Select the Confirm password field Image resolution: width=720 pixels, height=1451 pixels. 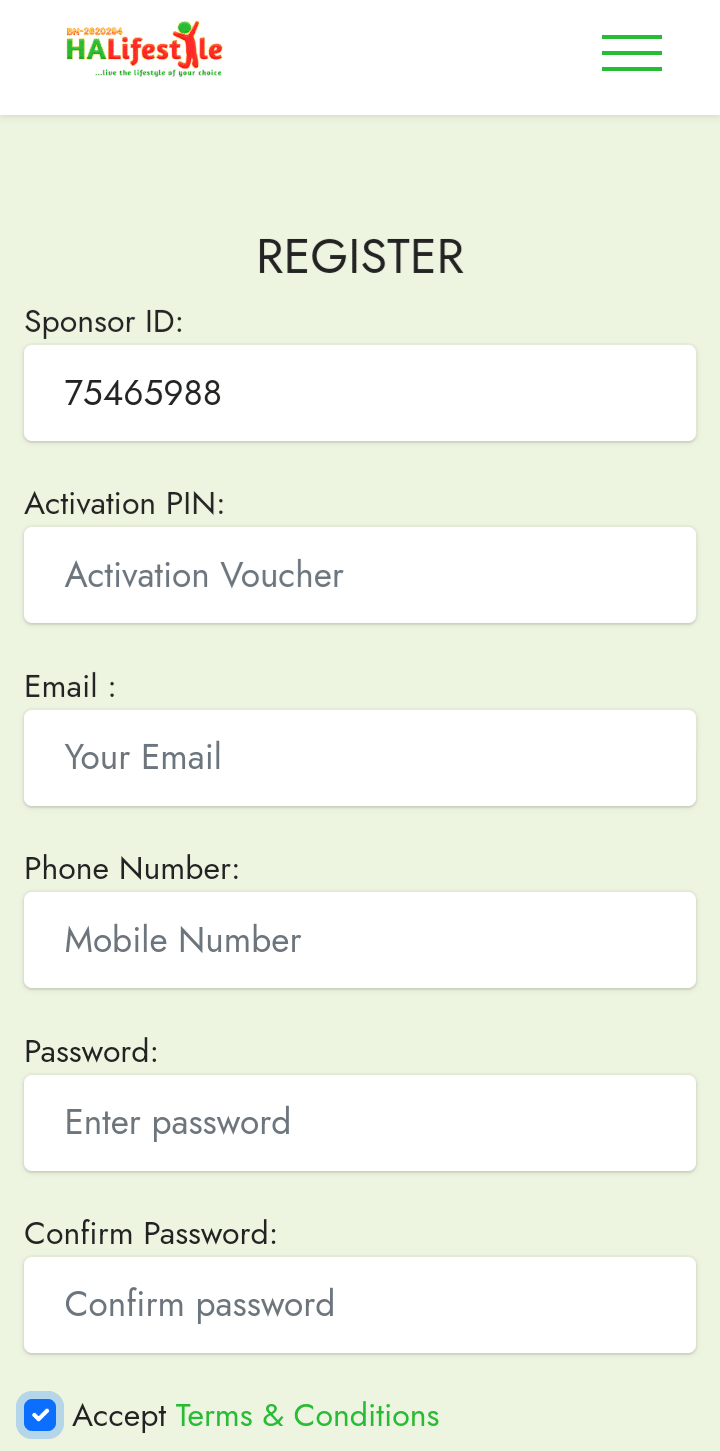tap(360, 1305)
